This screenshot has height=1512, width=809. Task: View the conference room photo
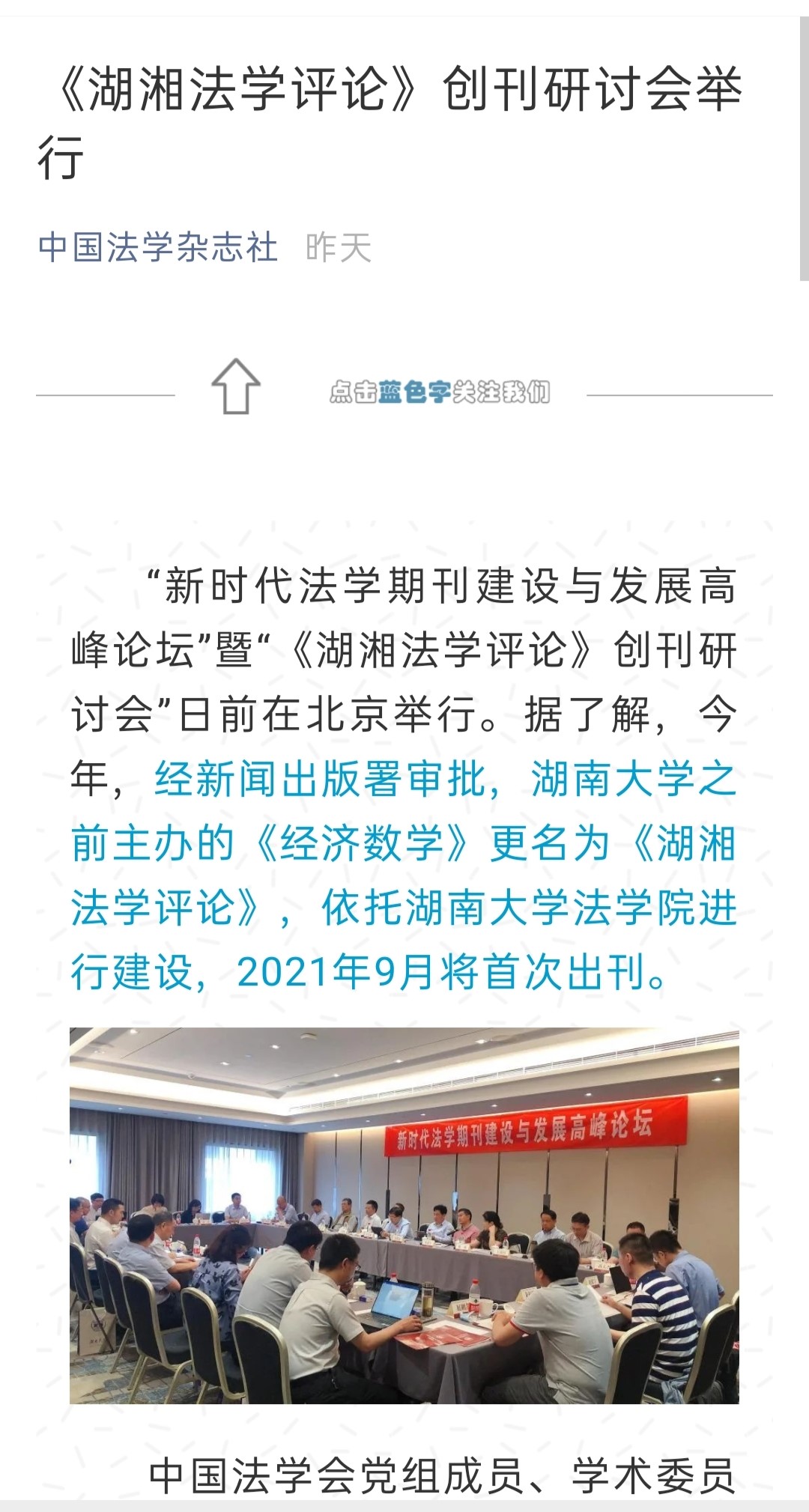click(404, 1215)
